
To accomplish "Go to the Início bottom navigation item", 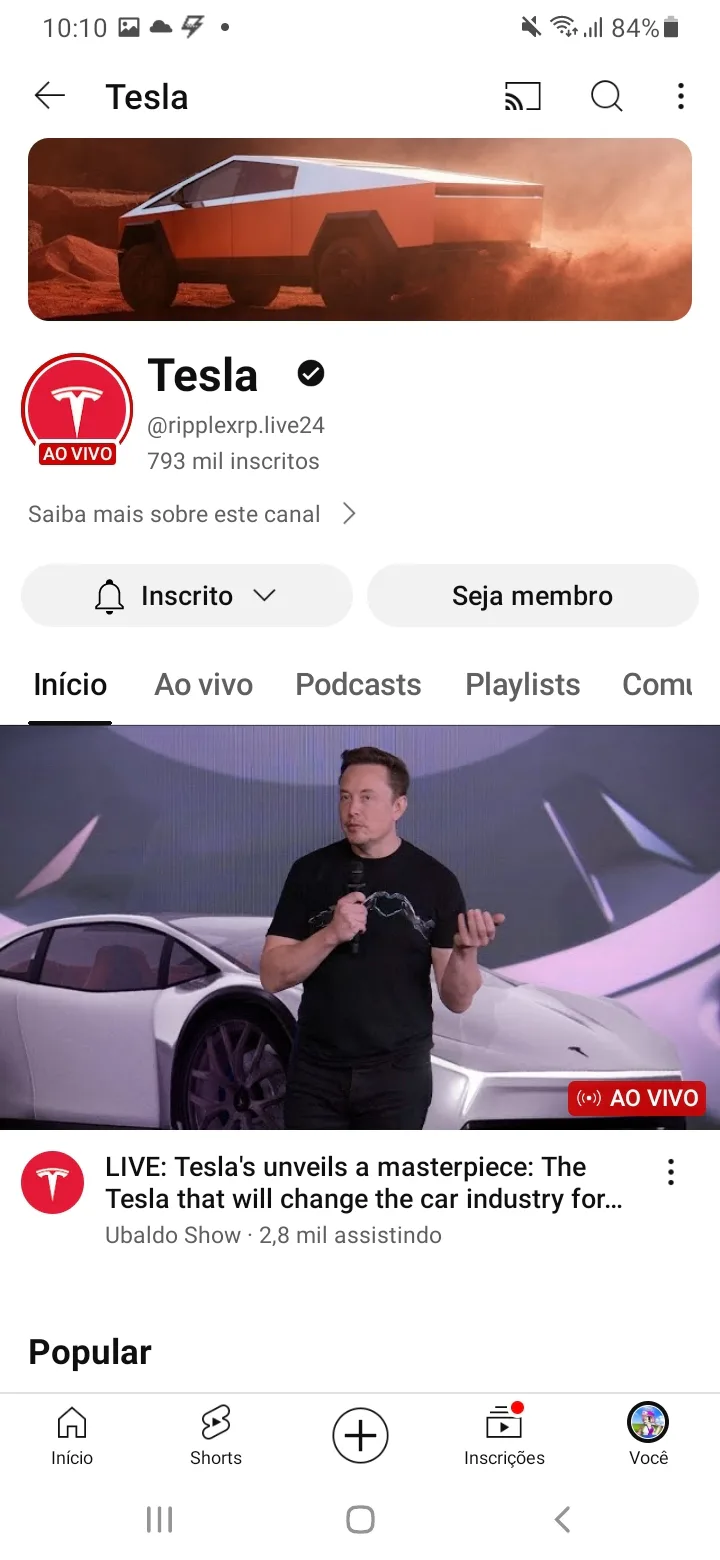I will [x=72, y=1435].
